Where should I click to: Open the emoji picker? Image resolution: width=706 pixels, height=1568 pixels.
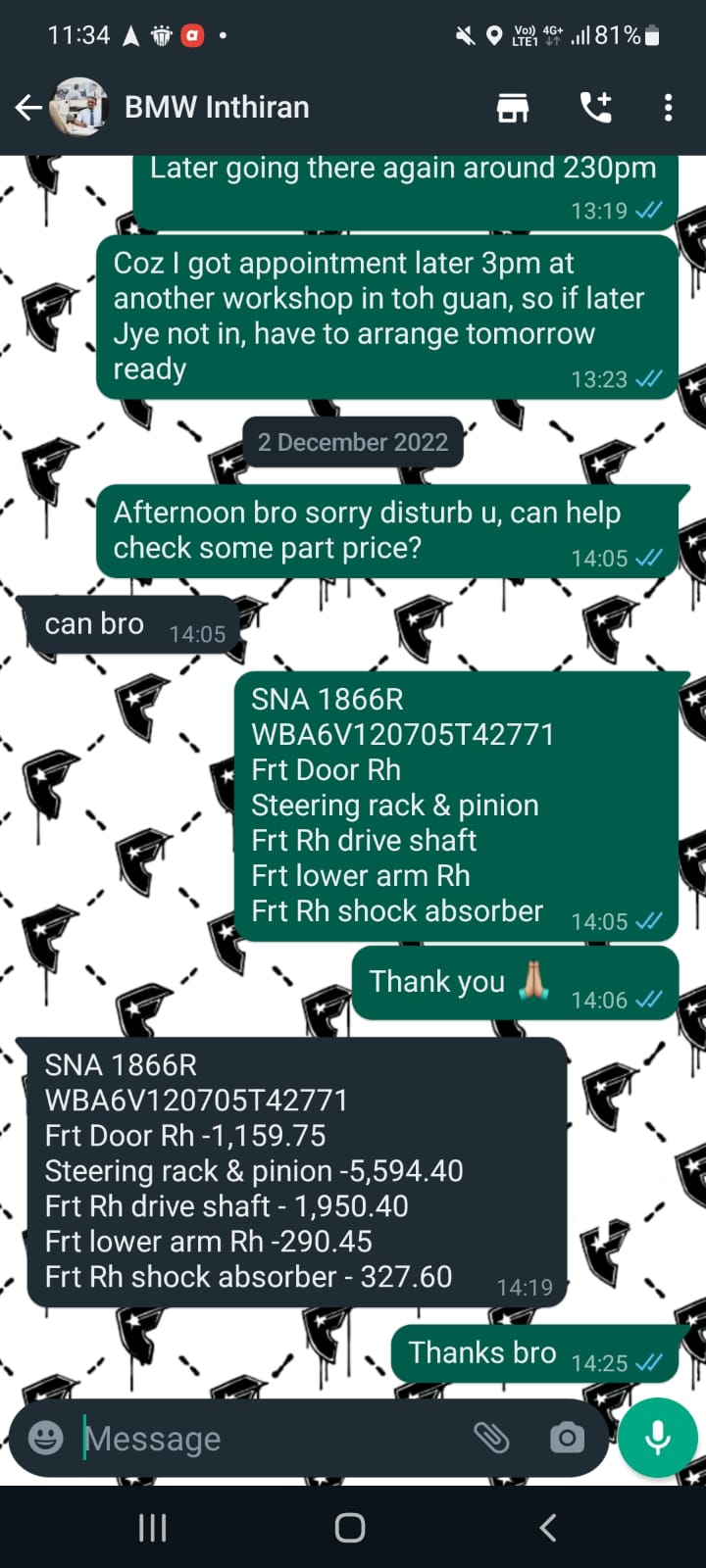[x=46, y=1438]
